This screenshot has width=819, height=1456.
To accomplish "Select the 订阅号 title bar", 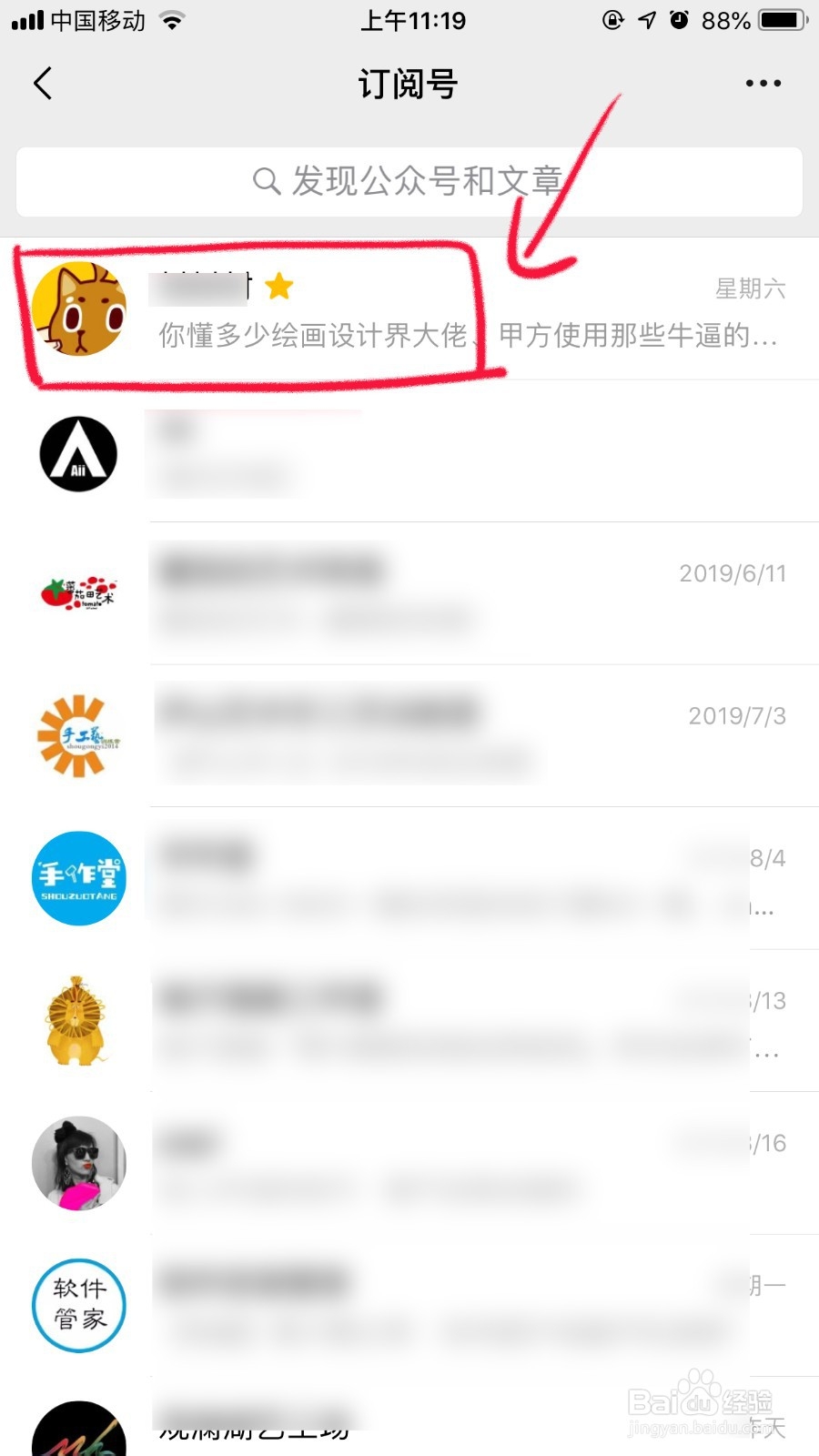I will tap(409, 83).
